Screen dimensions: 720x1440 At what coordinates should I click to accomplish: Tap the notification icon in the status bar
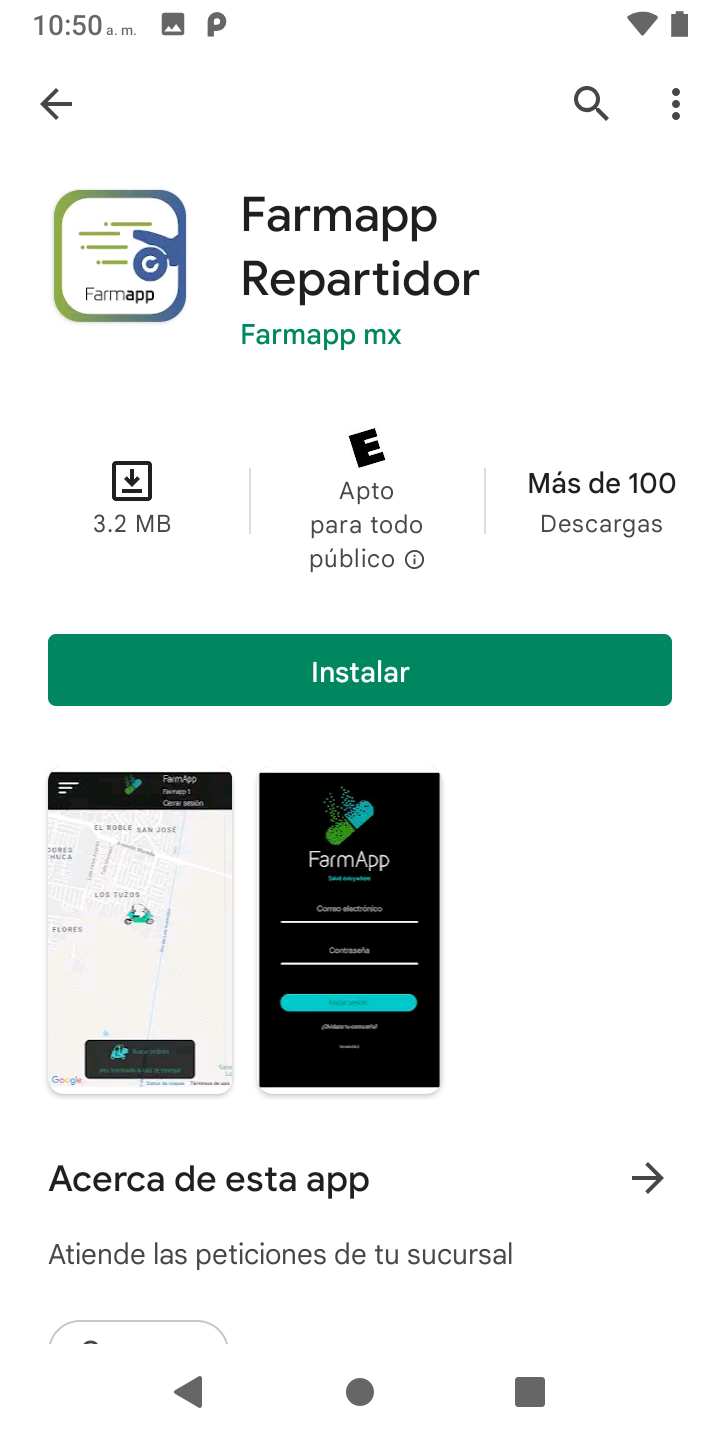pos(172,26)
